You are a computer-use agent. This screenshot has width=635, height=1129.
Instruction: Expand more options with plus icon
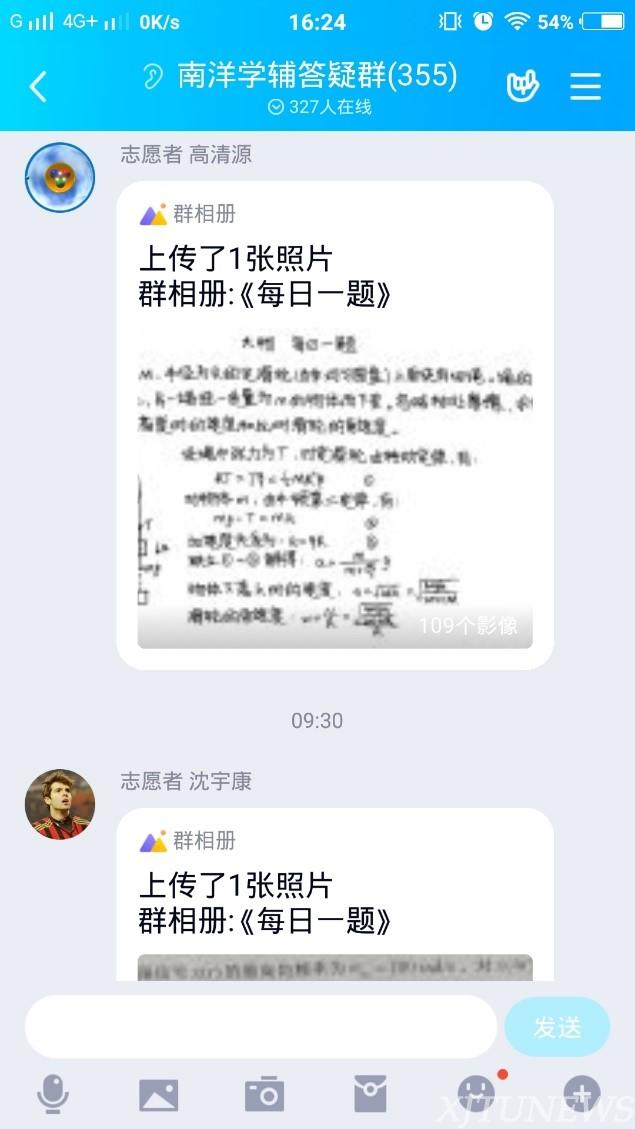click(581, 1092)
